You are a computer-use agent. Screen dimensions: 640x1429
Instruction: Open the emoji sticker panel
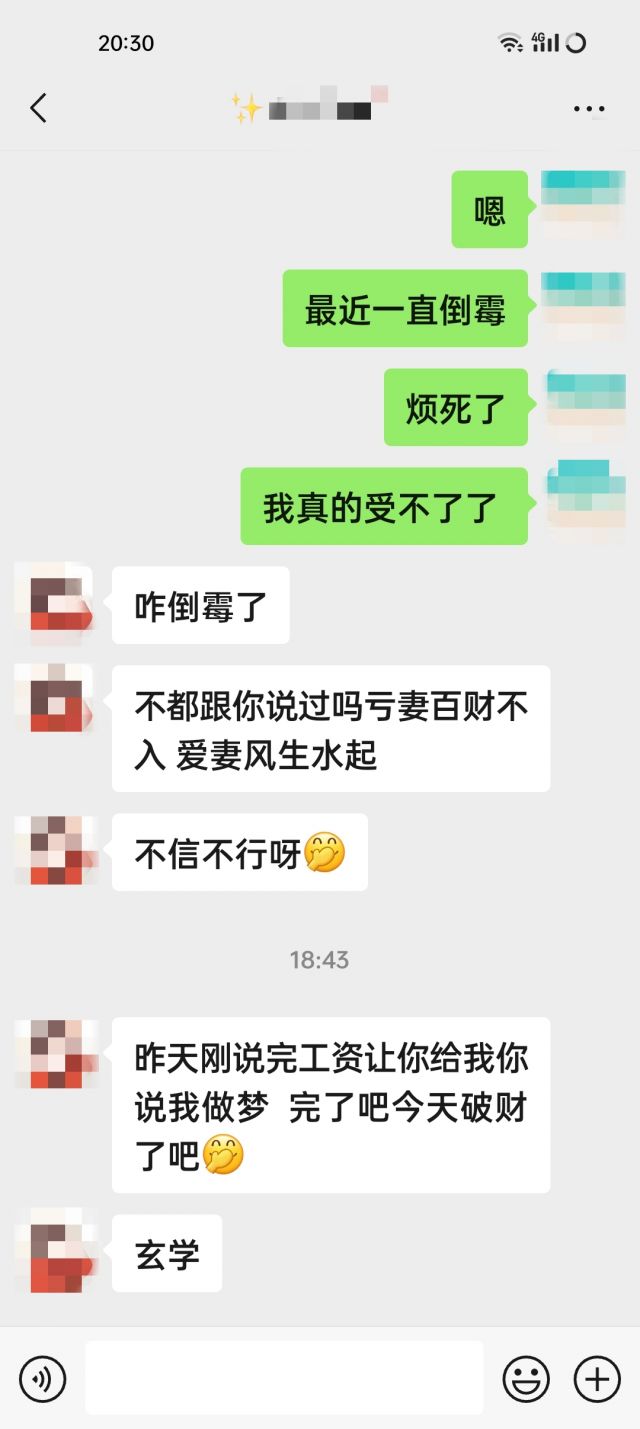tap(526, 1379)
